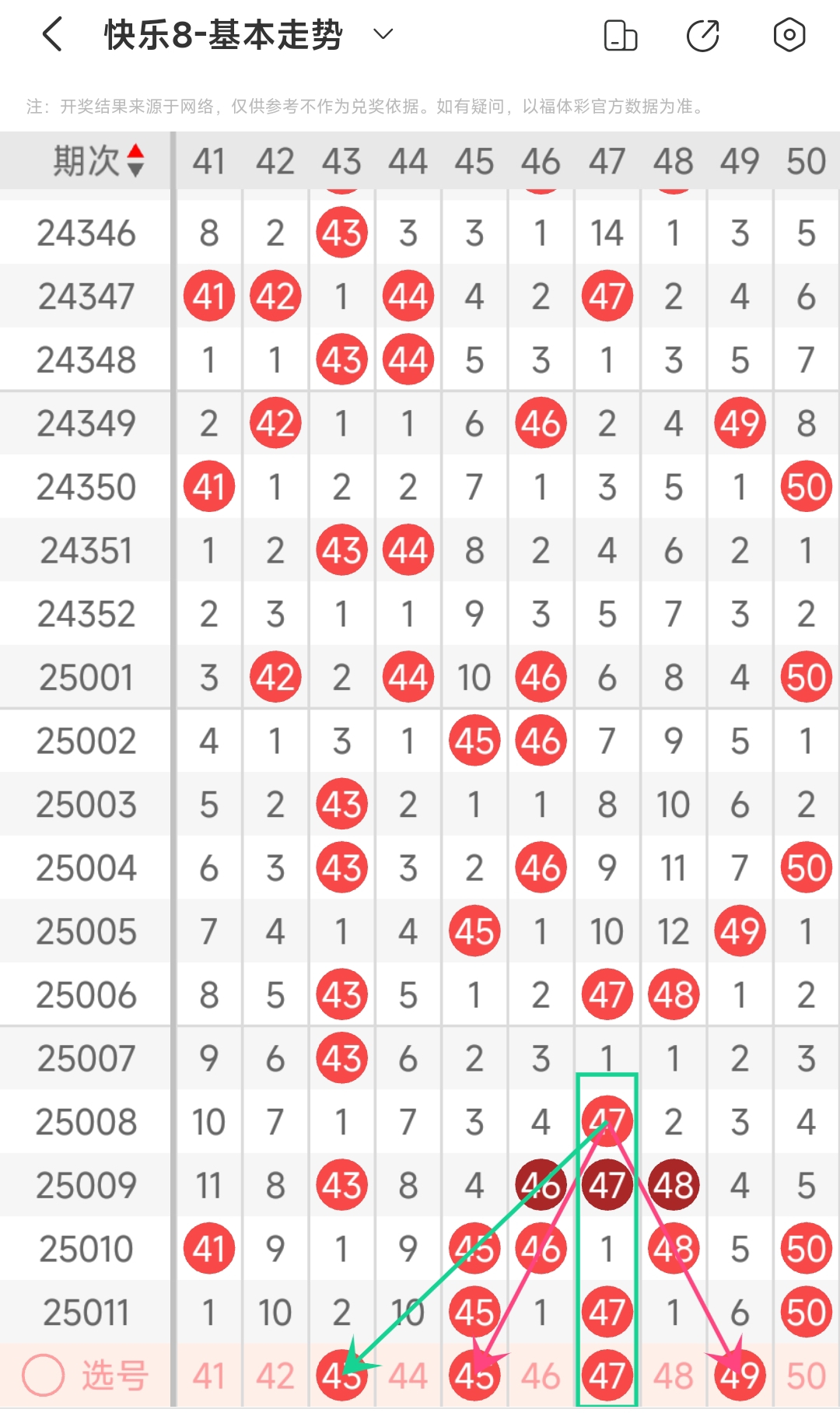Pick number 42 in the 选号 row

tap(275, 1376)
